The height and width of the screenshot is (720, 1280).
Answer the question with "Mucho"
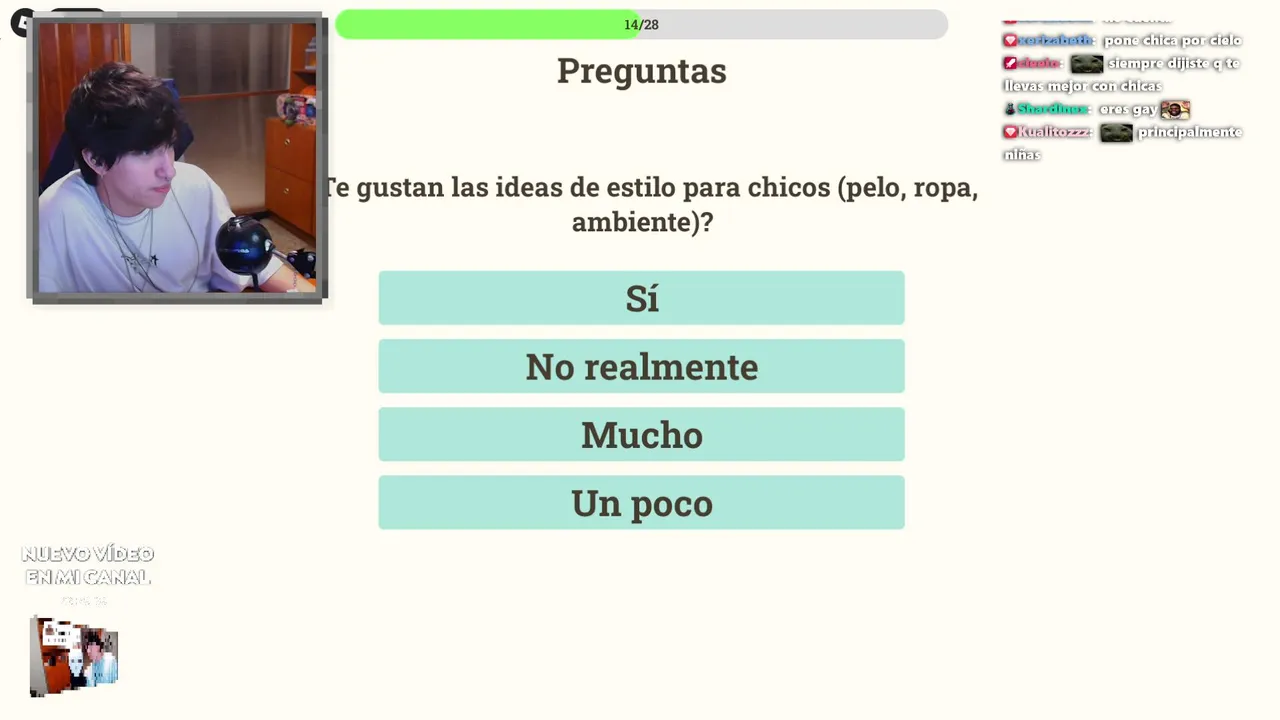[641, 434]
